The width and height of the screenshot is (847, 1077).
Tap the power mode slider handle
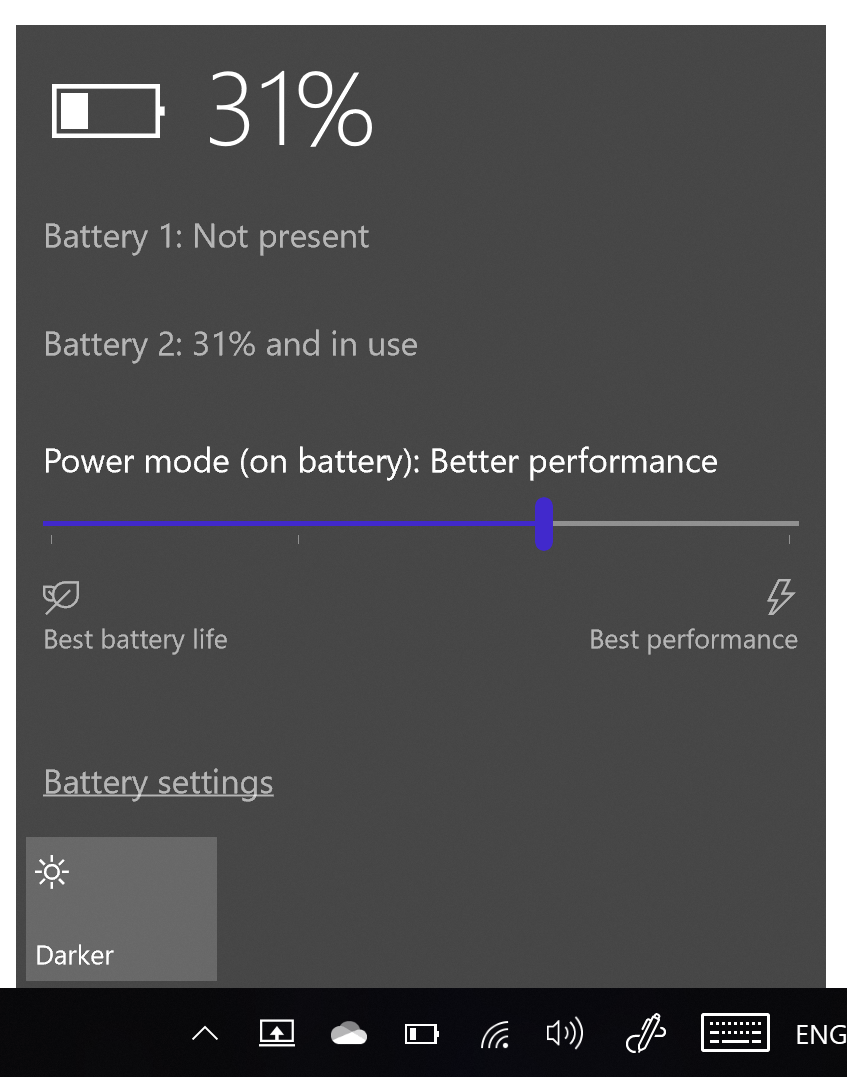click(544, 524)
